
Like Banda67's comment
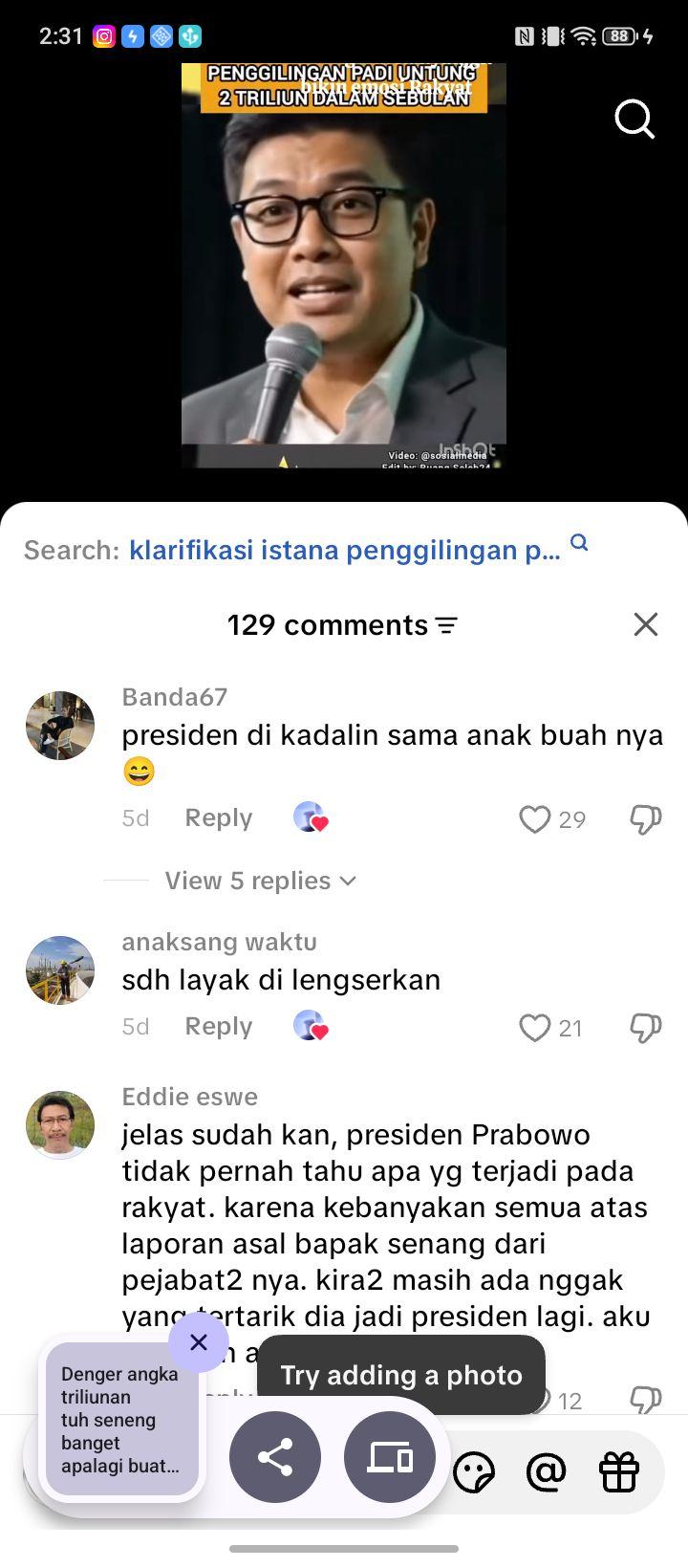[534, 819]
